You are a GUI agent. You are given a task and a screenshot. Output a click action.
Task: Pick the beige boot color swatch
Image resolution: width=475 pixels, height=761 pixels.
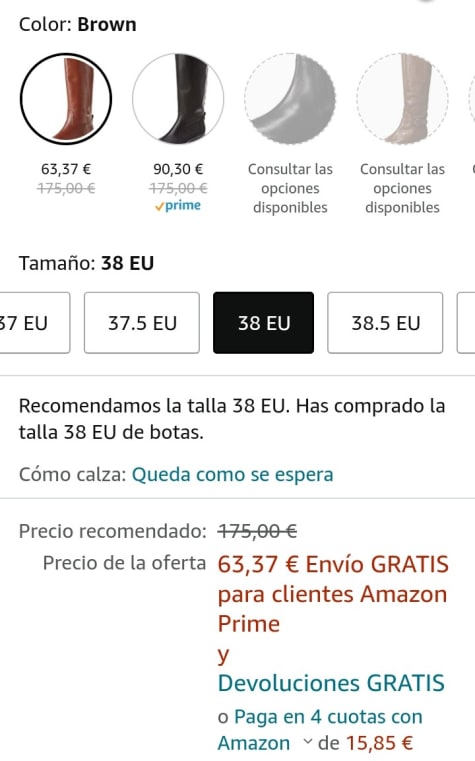[x=402, y=99]
